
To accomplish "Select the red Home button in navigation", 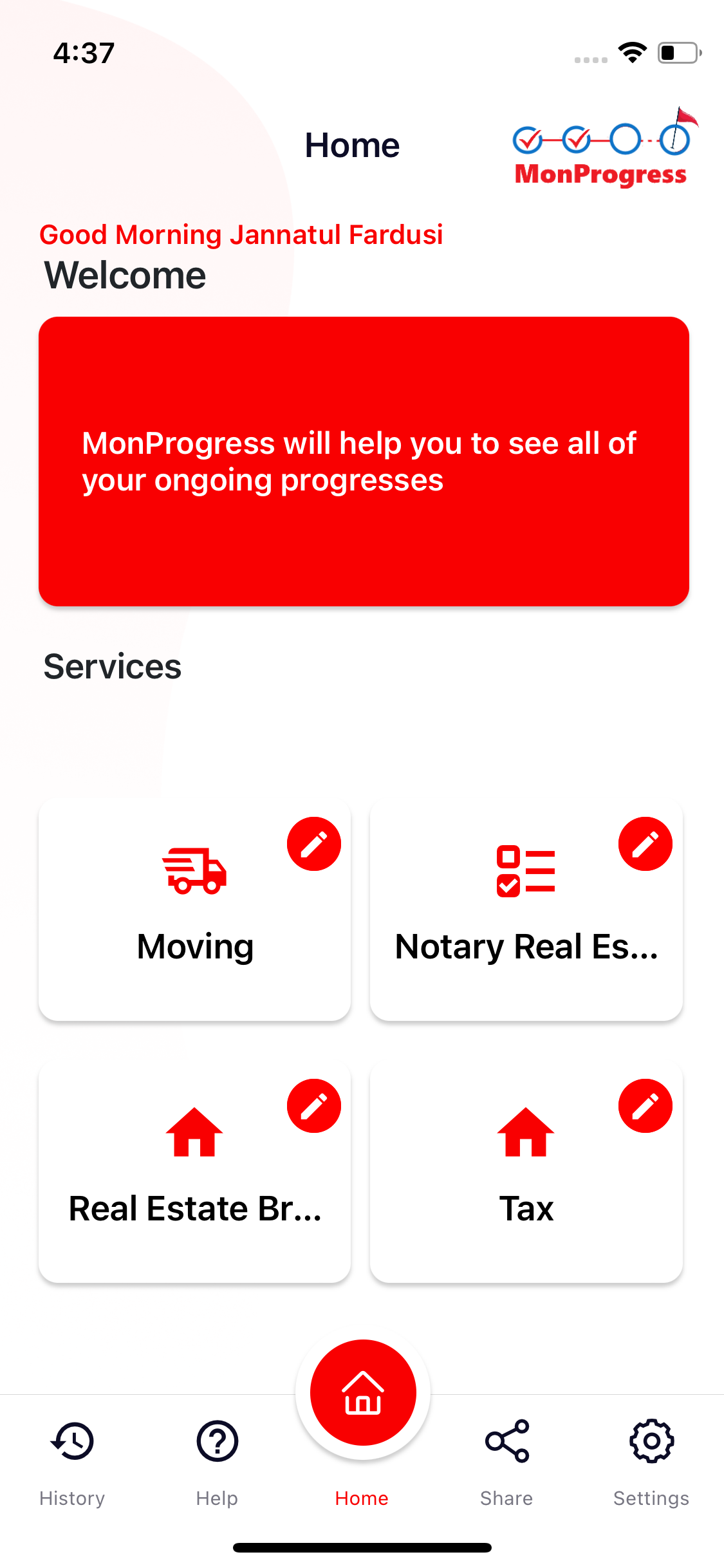I will tap(362, 1394).
